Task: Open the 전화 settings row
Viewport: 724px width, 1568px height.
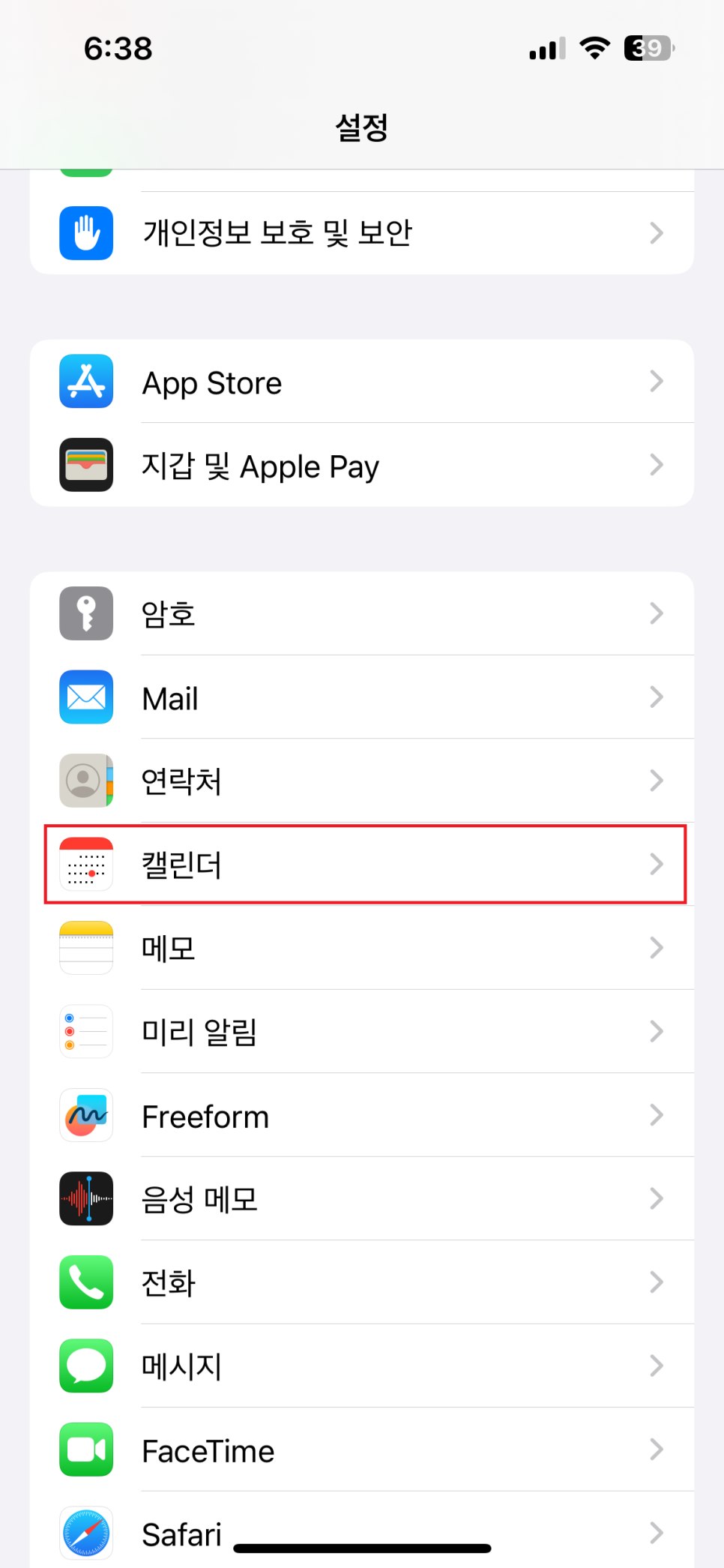Action: pyautogui.click(x=362, y=1282)
